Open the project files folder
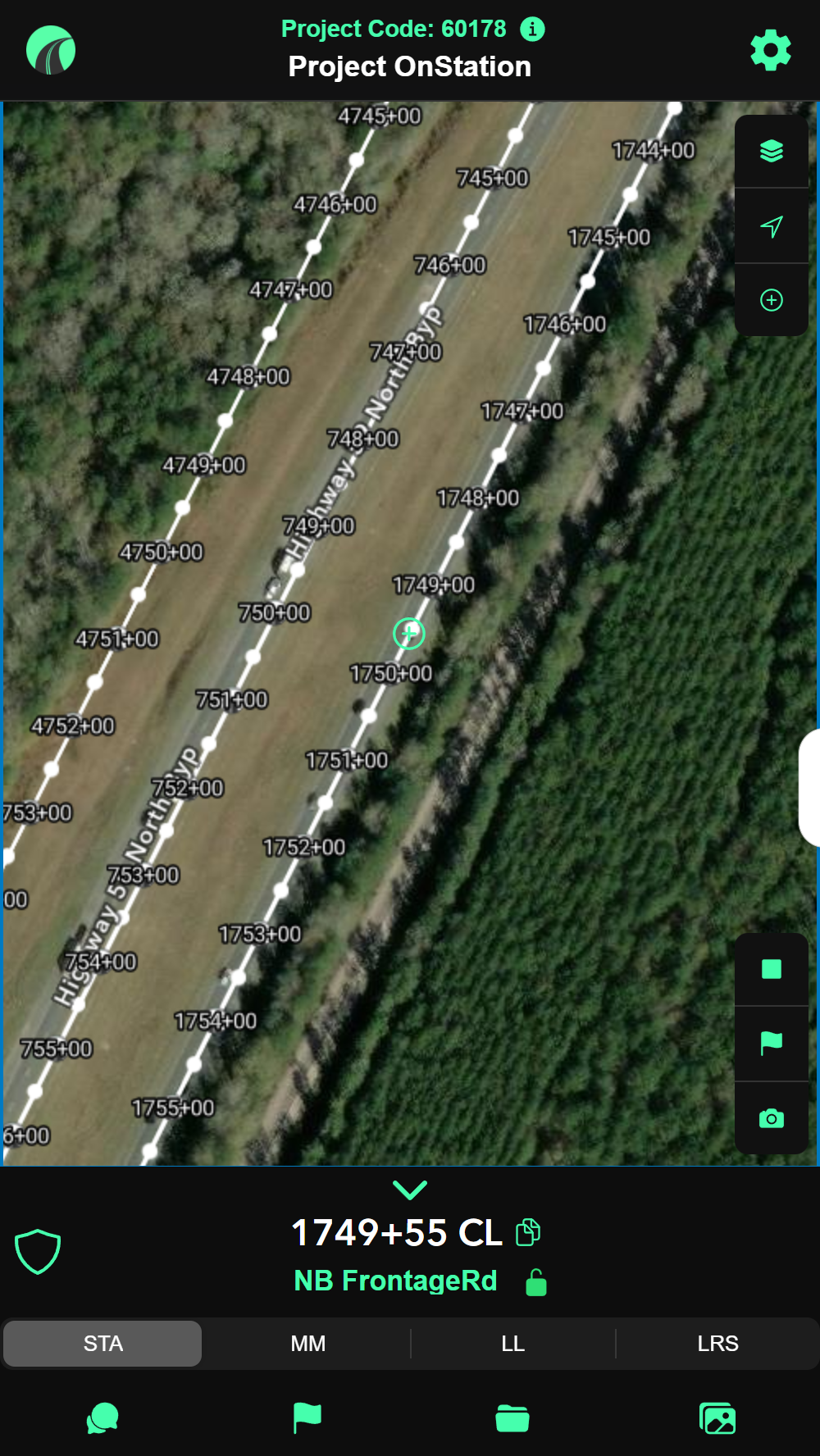The width and height of the screenshot is (820, 1456). tap(512, 1418)
